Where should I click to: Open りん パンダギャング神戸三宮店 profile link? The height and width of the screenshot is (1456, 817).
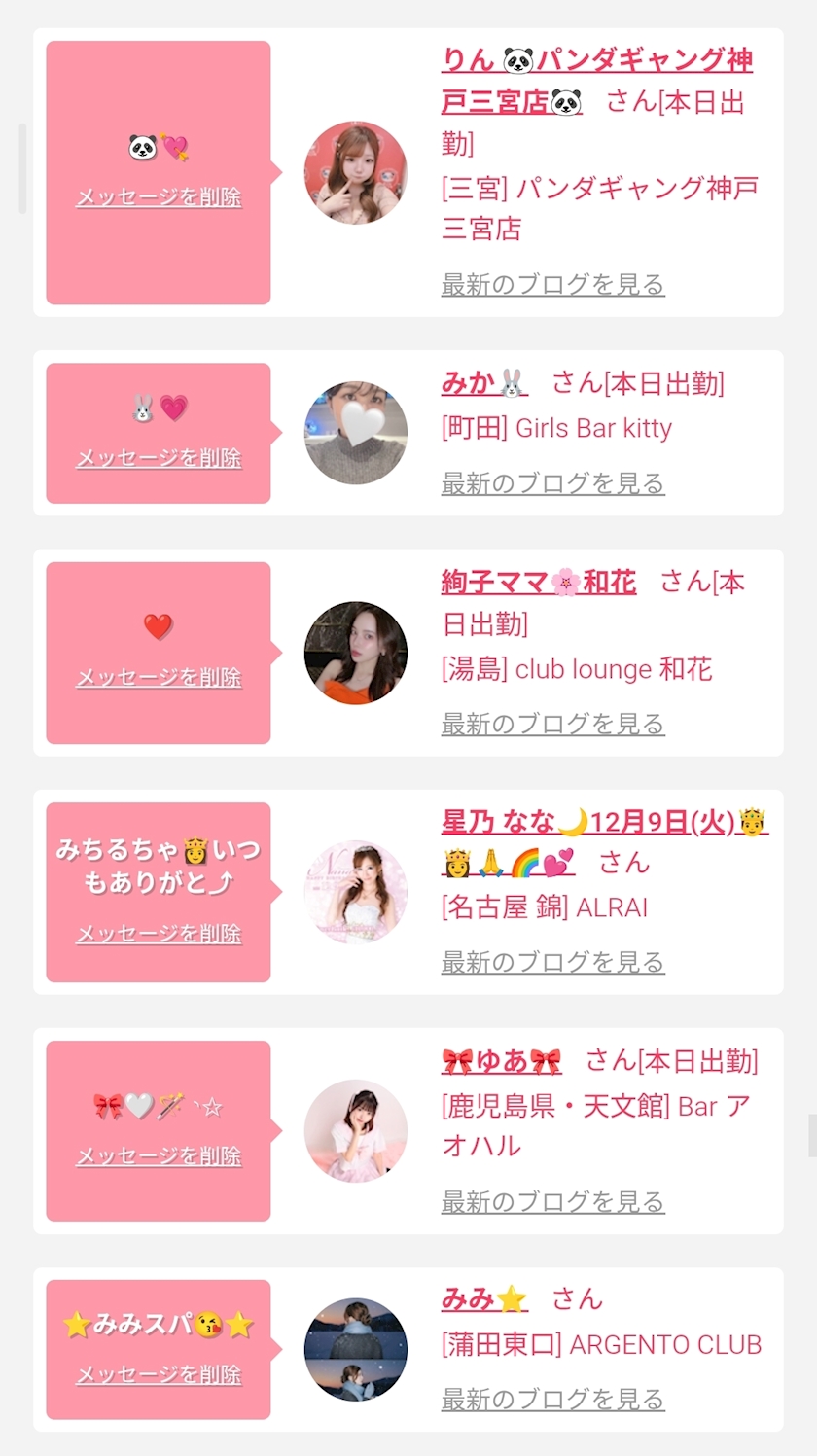[x=596, y=60]
